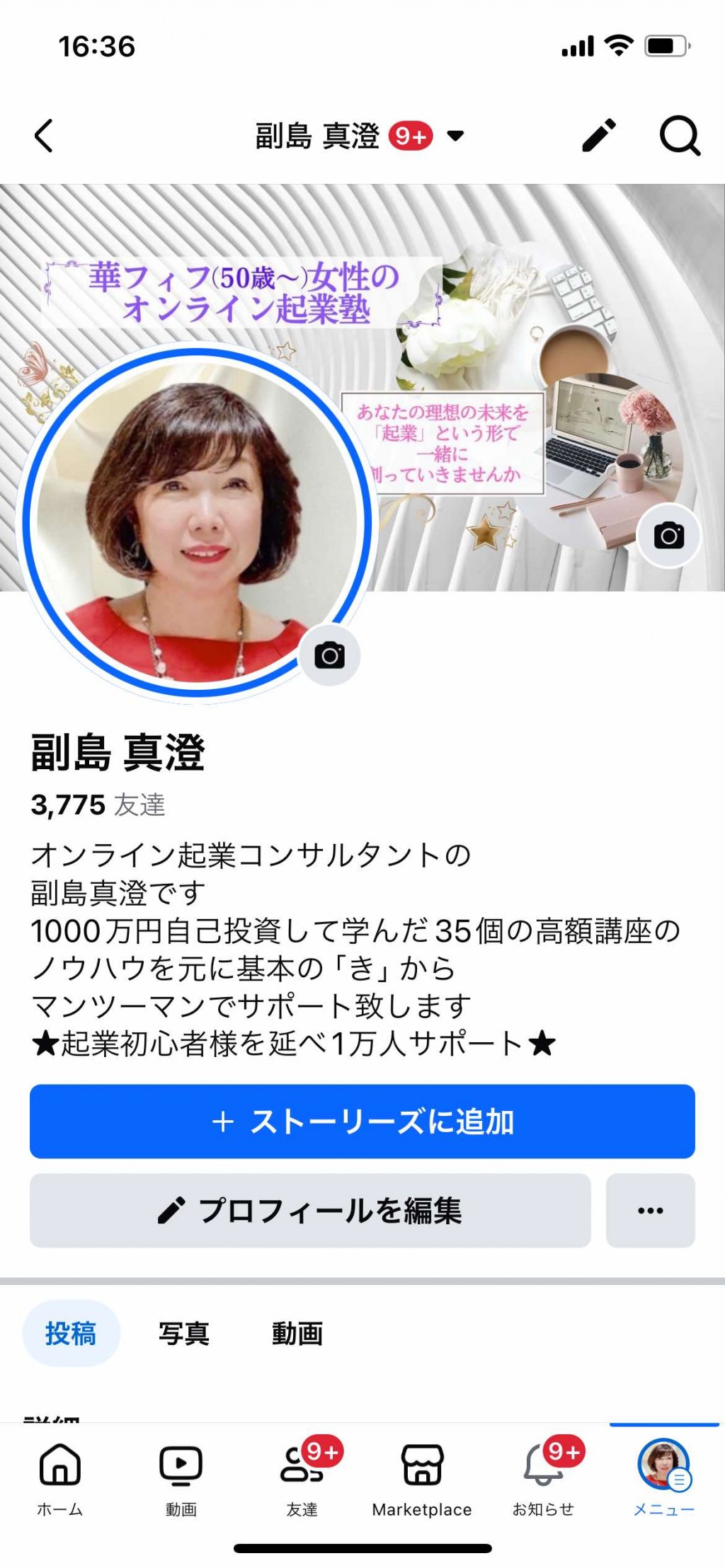
Task: Switch to the 写真 tab
Action: click(184, 1333)
